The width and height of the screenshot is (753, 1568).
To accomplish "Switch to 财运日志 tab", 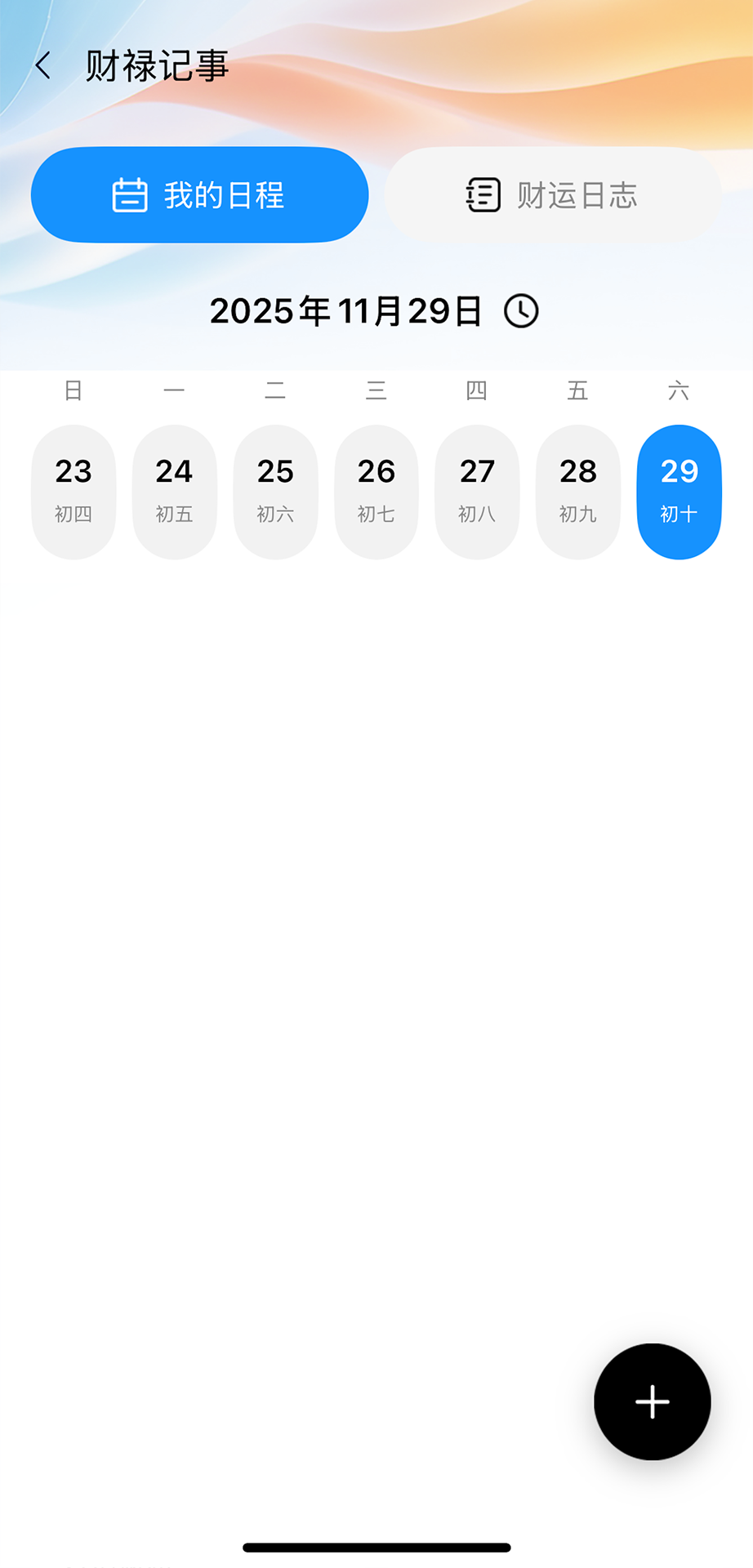I will pyautogui.click(x=553, y=195).
